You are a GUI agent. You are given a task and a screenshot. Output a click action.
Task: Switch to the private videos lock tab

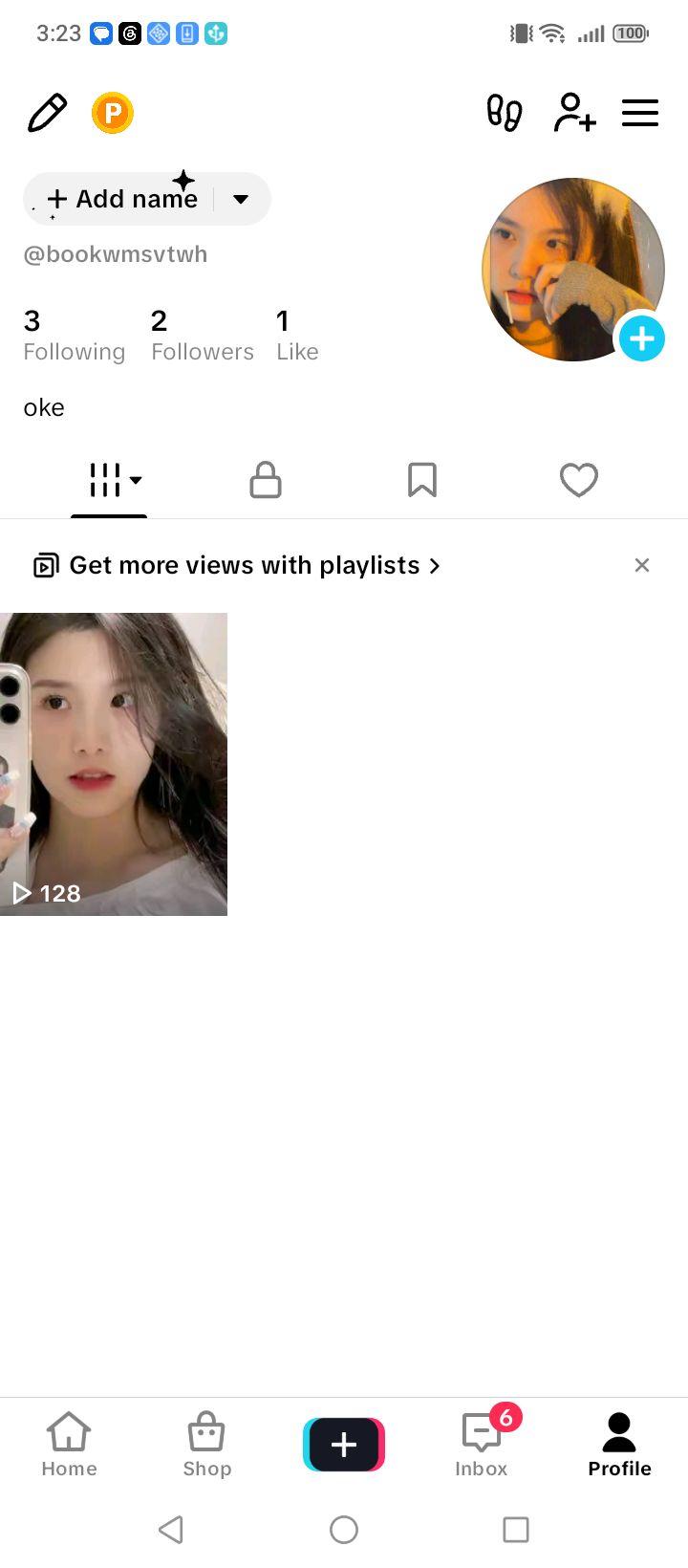tap(266, 480)
